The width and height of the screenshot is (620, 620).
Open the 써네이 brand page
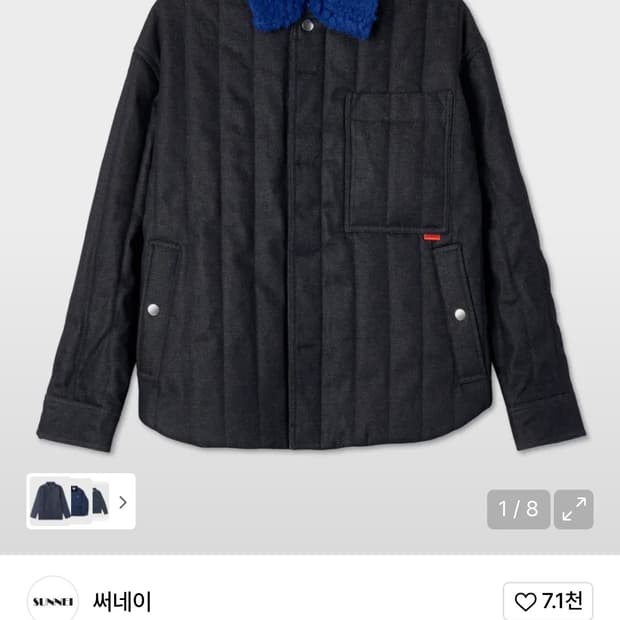(122, 601)
